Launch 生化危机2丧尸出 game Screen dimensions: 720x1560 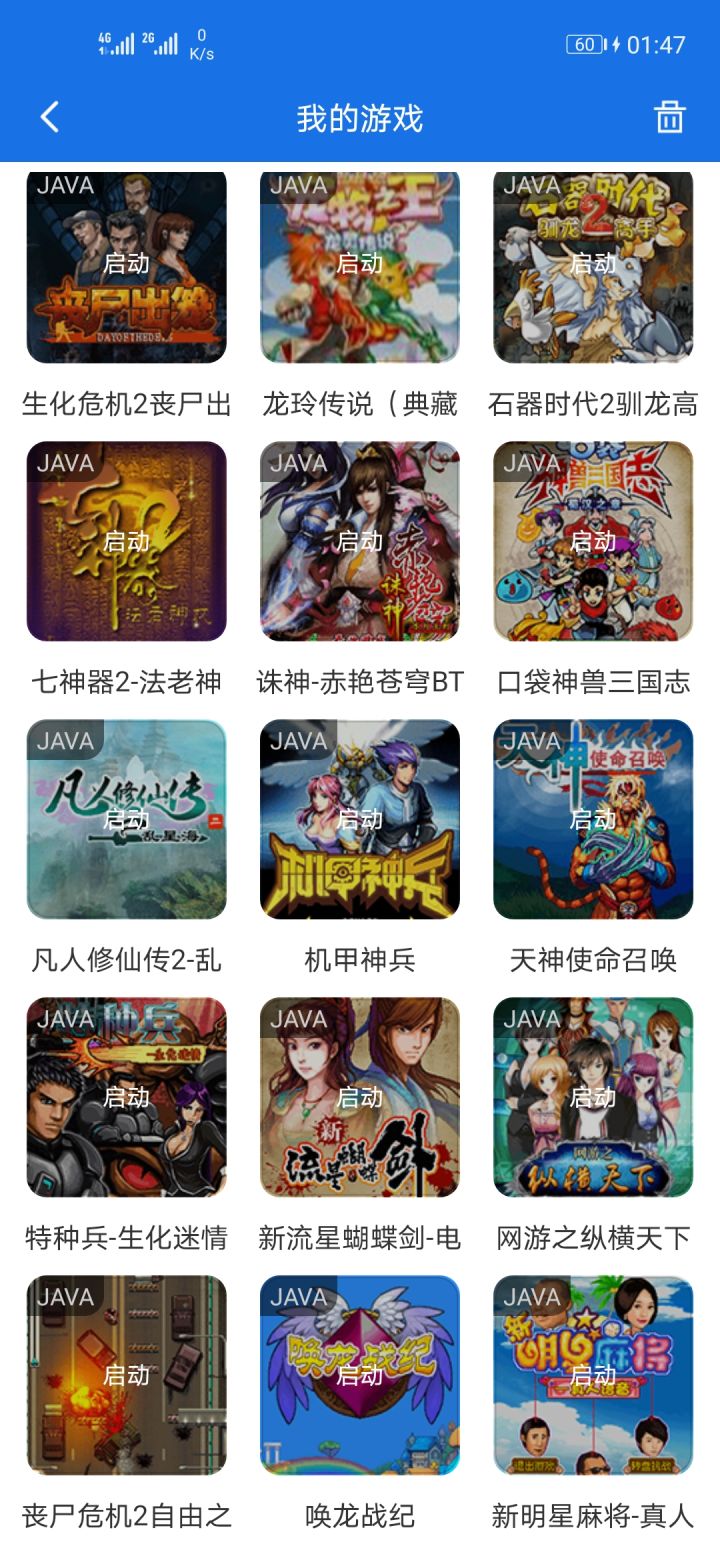126,264
